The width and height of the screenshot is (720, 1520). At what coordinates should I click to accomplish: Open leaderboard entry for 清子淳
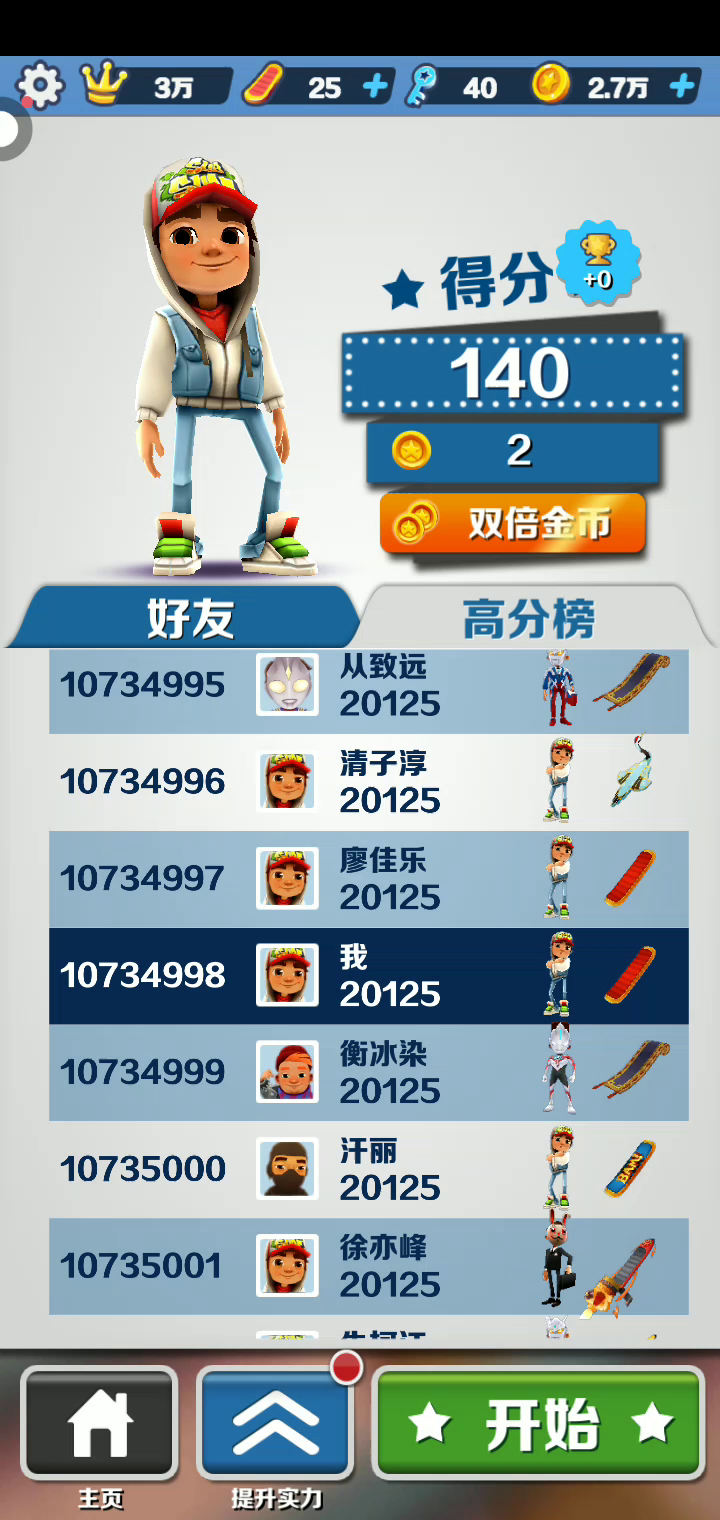click(x=368, y=782)
